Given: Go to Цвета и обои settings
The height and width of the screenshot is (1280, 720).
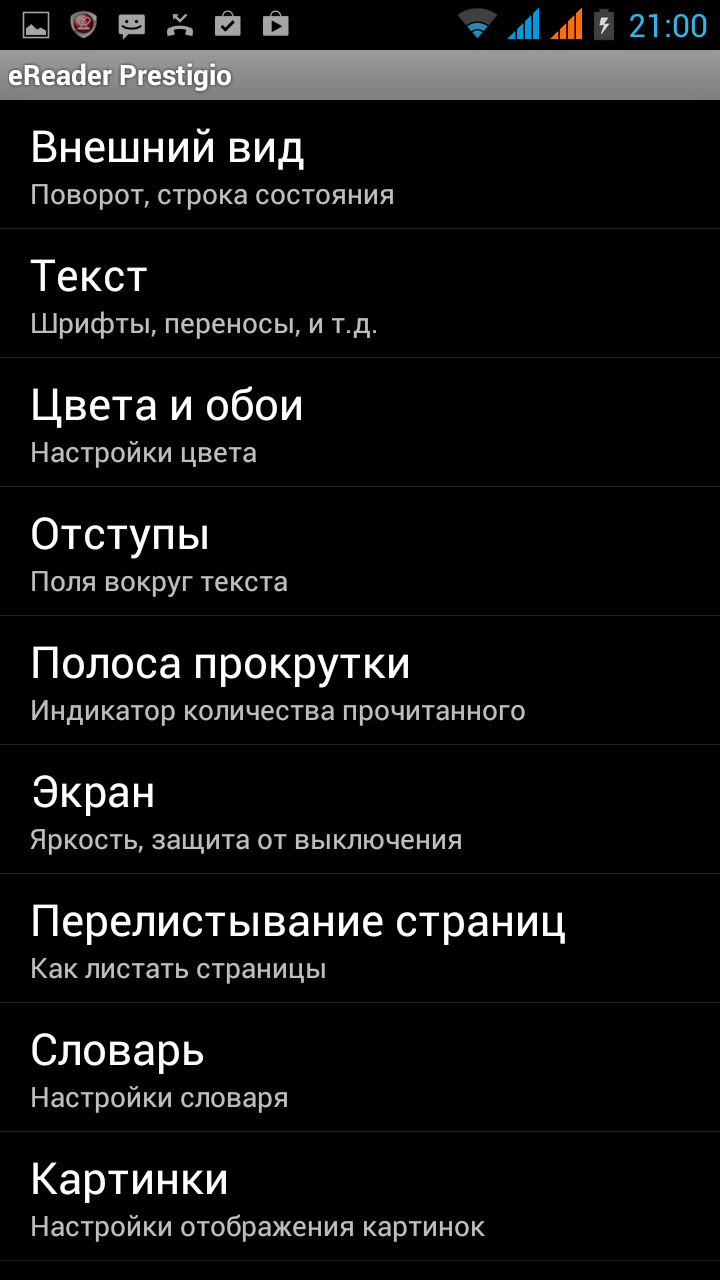Looking at the screenshot, I should click(x=360, y=423).
